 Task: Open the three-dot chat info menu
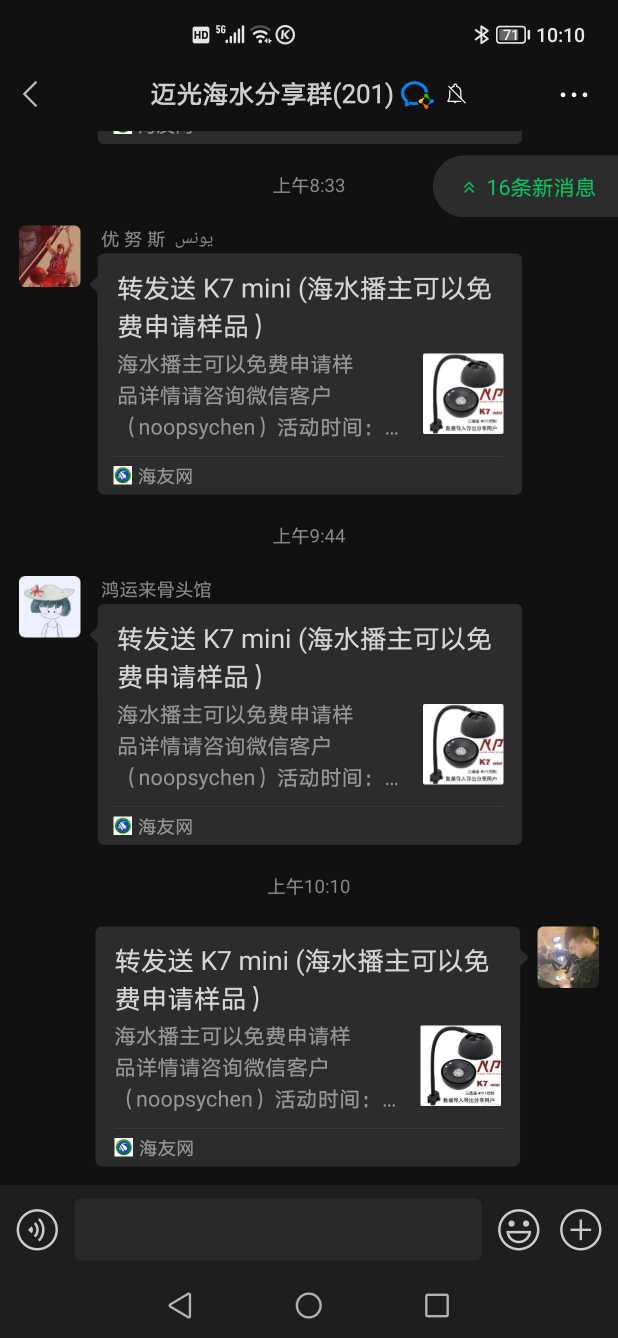pos(573,95)
